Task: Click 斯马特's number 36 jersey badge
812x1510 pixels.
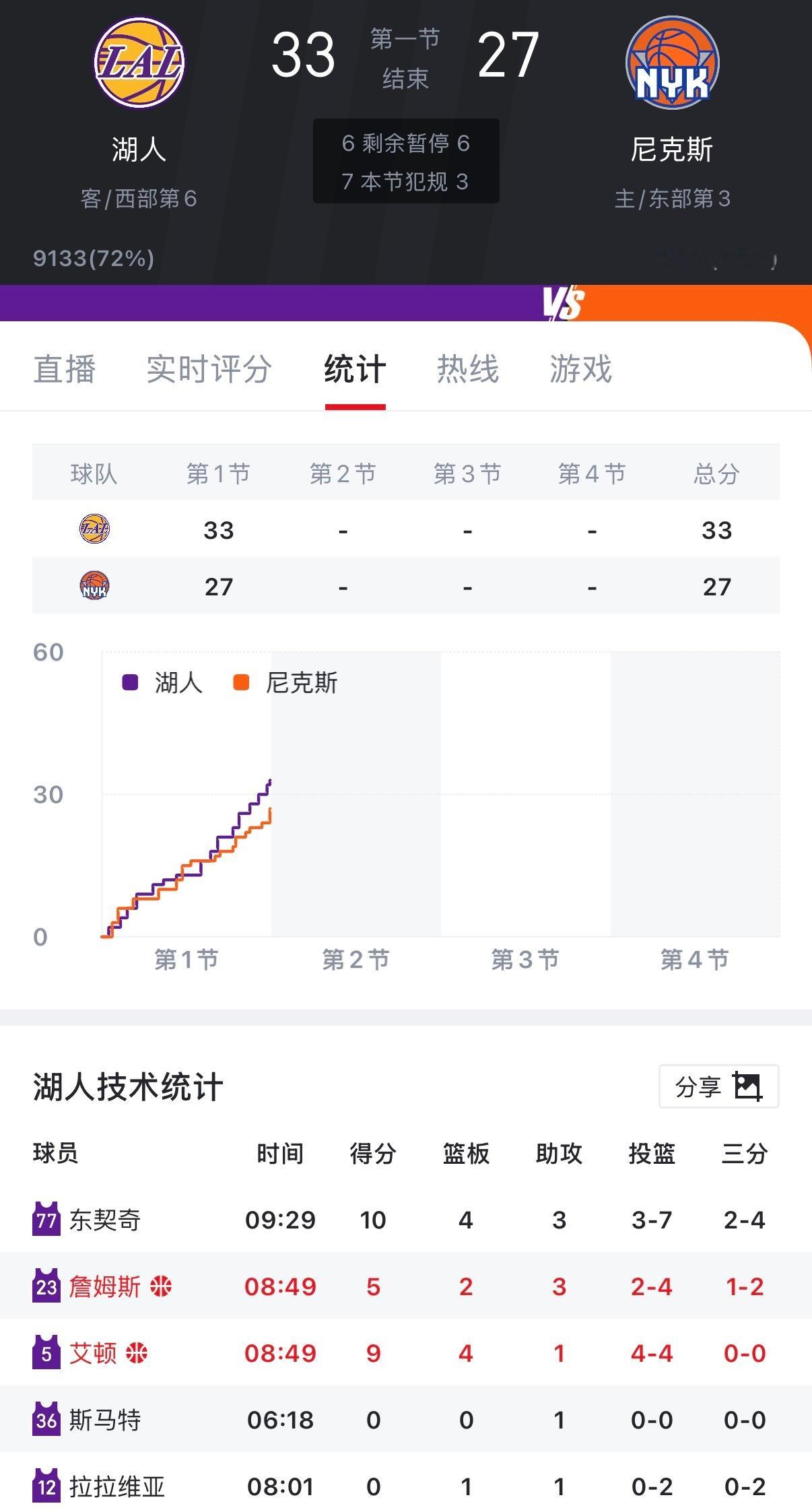Action: click(x=46, y=1420)
